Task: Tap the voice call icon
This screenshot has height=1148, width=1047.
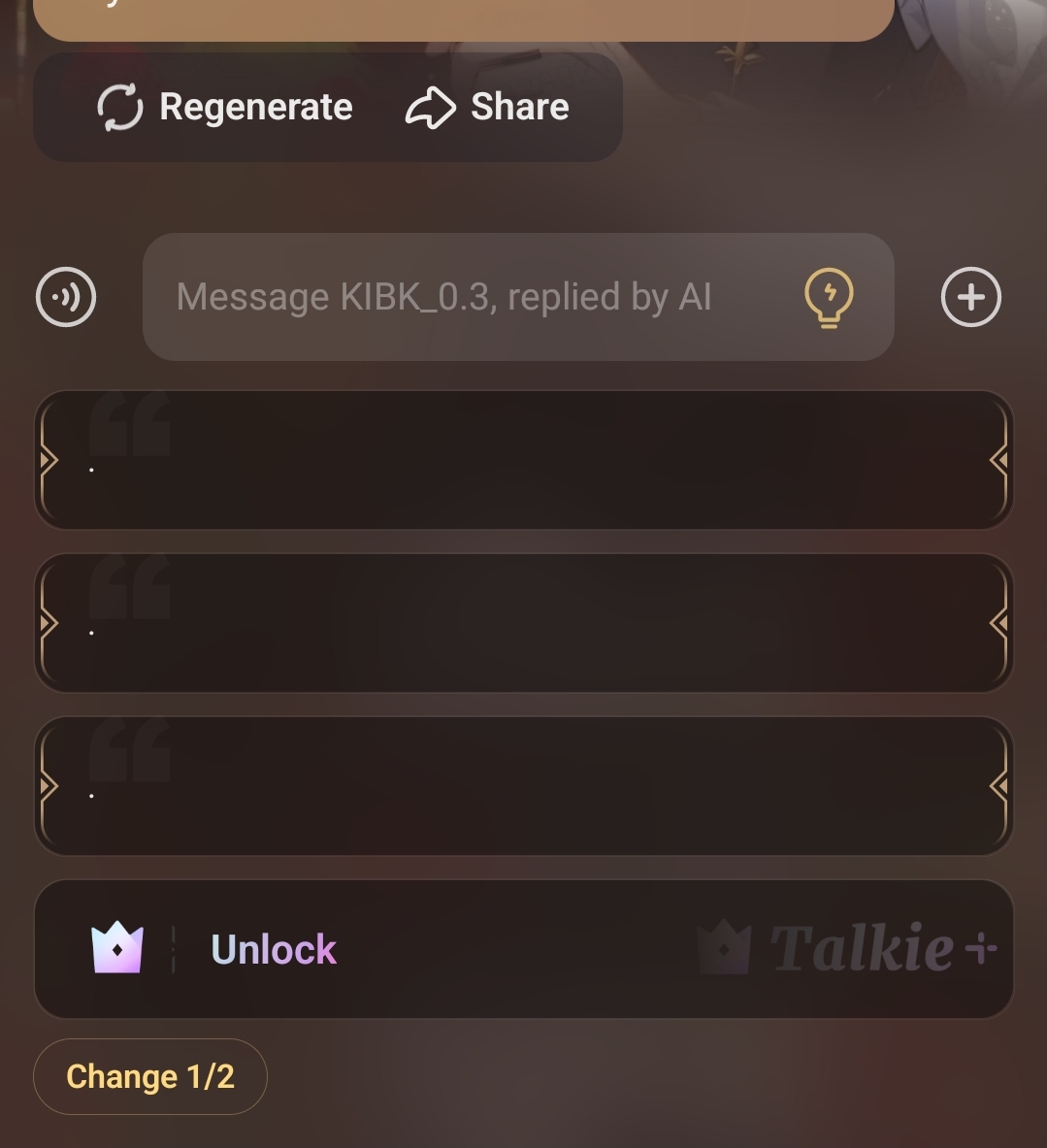Action: [x=66, y=297]
